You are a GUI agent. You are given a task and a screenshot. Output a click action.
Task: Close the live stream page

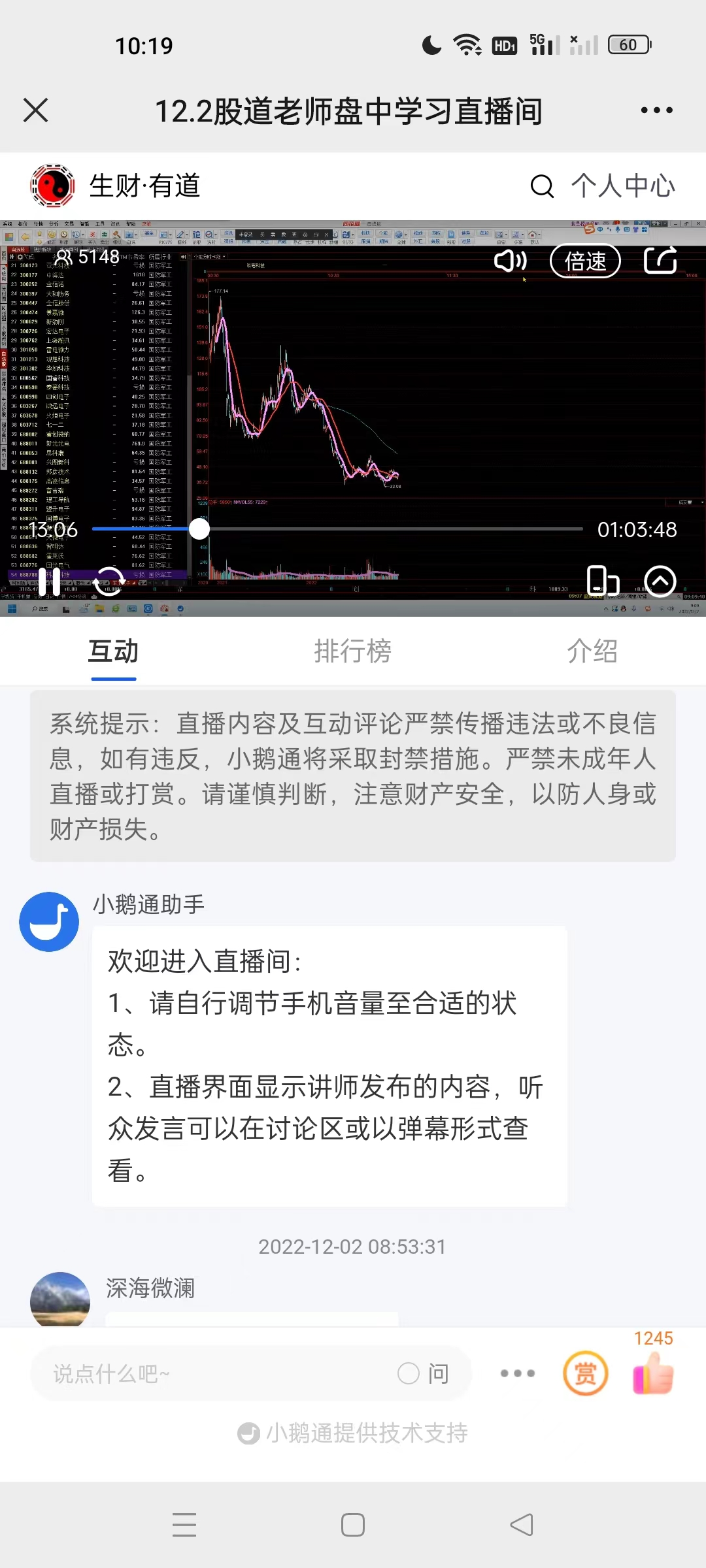(x=36, y=110)
